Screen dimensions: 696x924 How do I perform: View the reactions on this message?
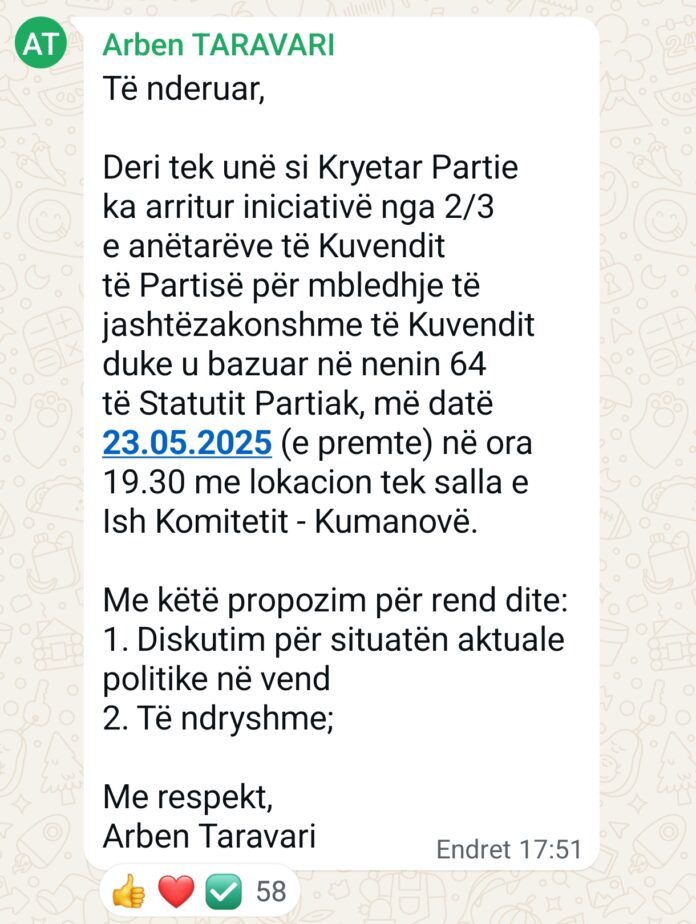coord(199,890)
